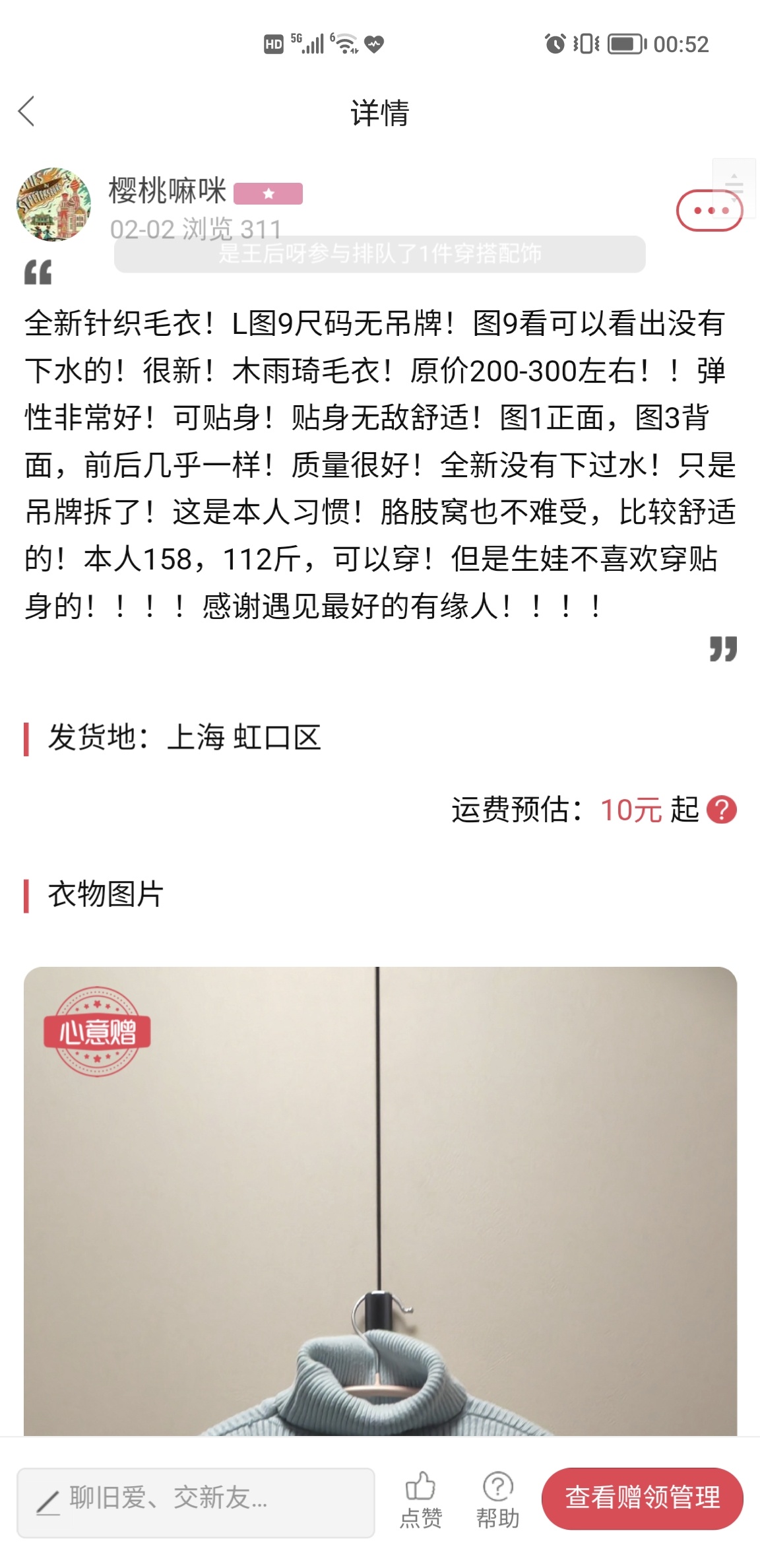Go back from the 详情 page
The width and height of the screenshot is (760, 1568).
26,111
